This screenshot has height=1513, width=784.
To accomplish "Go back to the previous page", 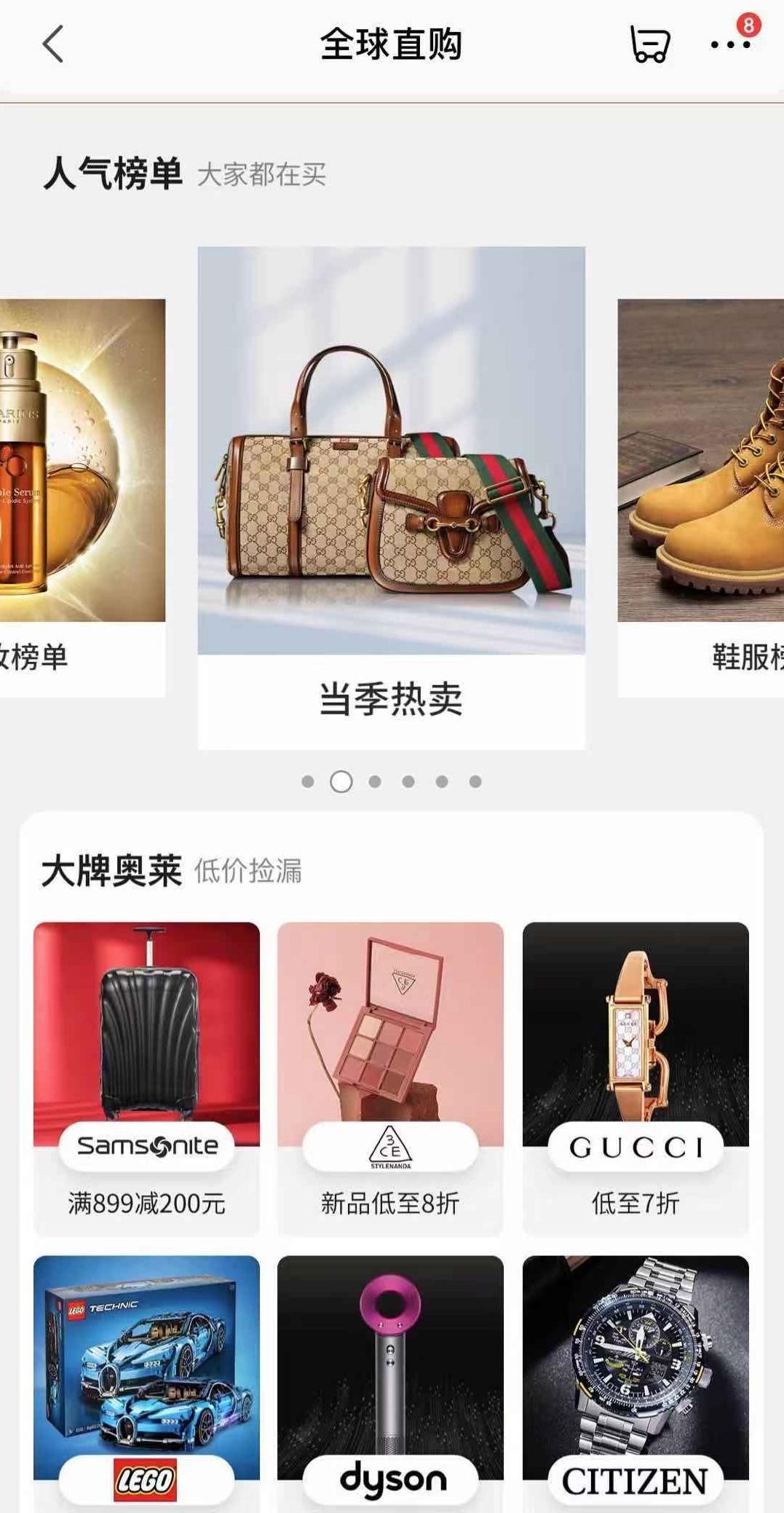I will [53, 44].
